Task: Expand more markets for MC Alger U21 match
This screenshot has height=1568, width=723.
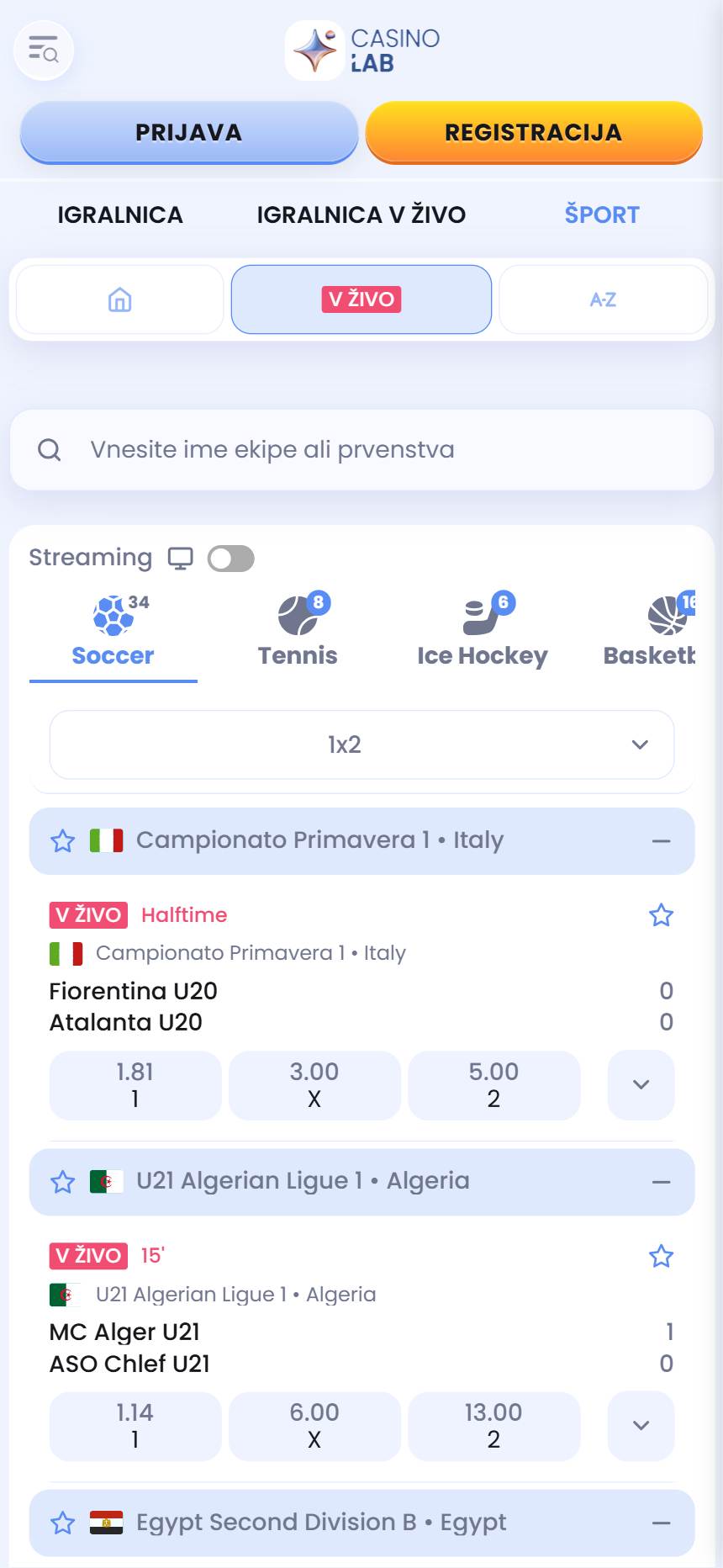Action: coord(641,1426)
